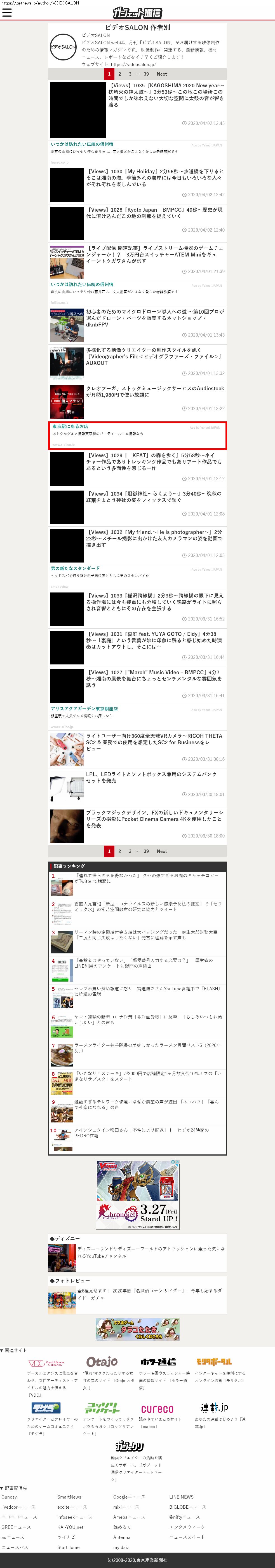Open ranking item 5 about 宮迫博之 YouTube
This screenshot has width=275, height=1568.
[147, 991]
